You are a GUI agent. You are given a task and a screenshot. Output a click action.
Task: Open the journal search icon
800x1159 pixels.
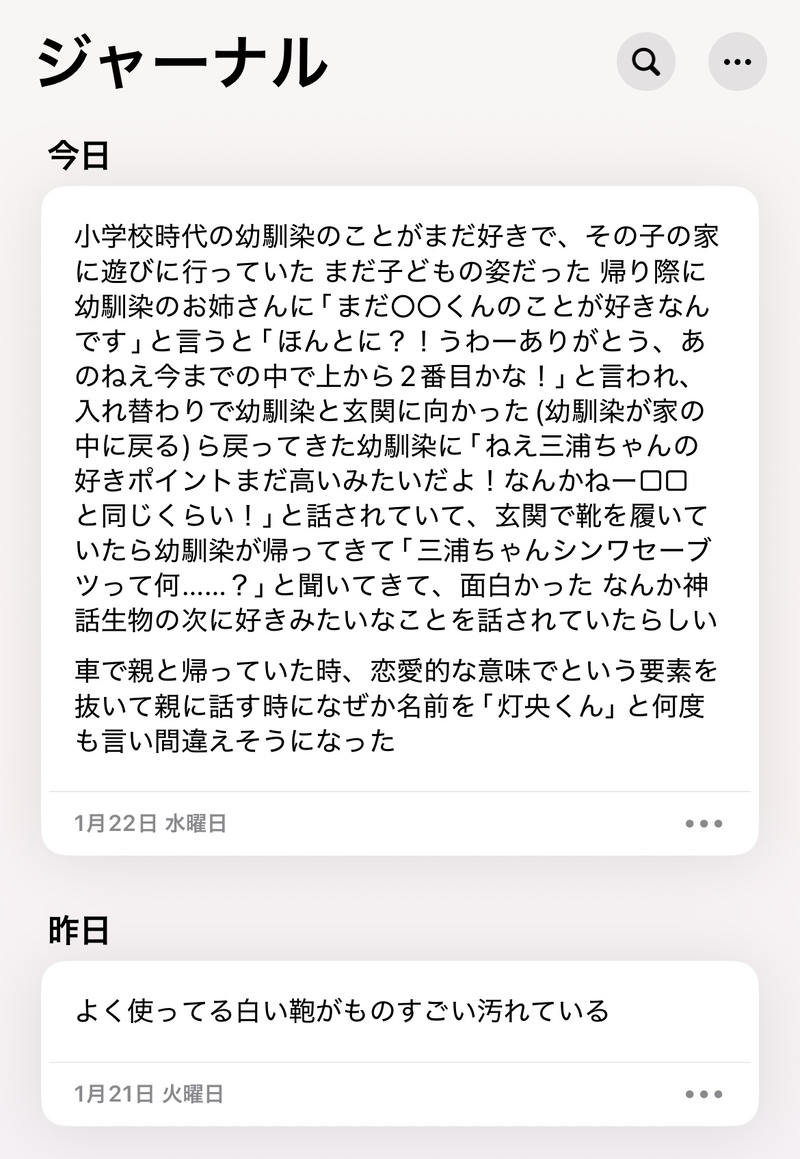point(646,62)
